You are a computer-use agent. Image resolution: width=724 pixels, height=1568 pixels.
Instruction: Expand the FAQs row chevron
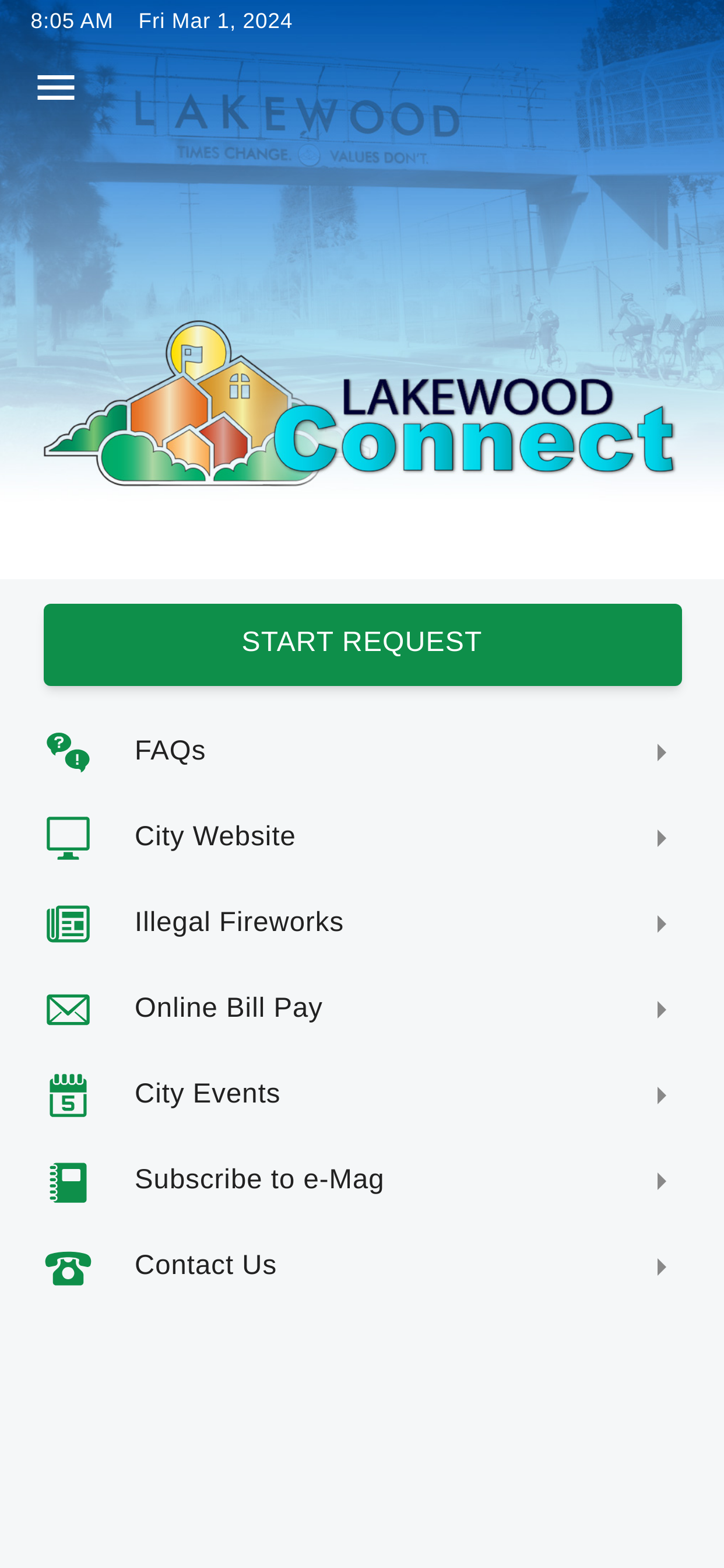pos(662,751)
